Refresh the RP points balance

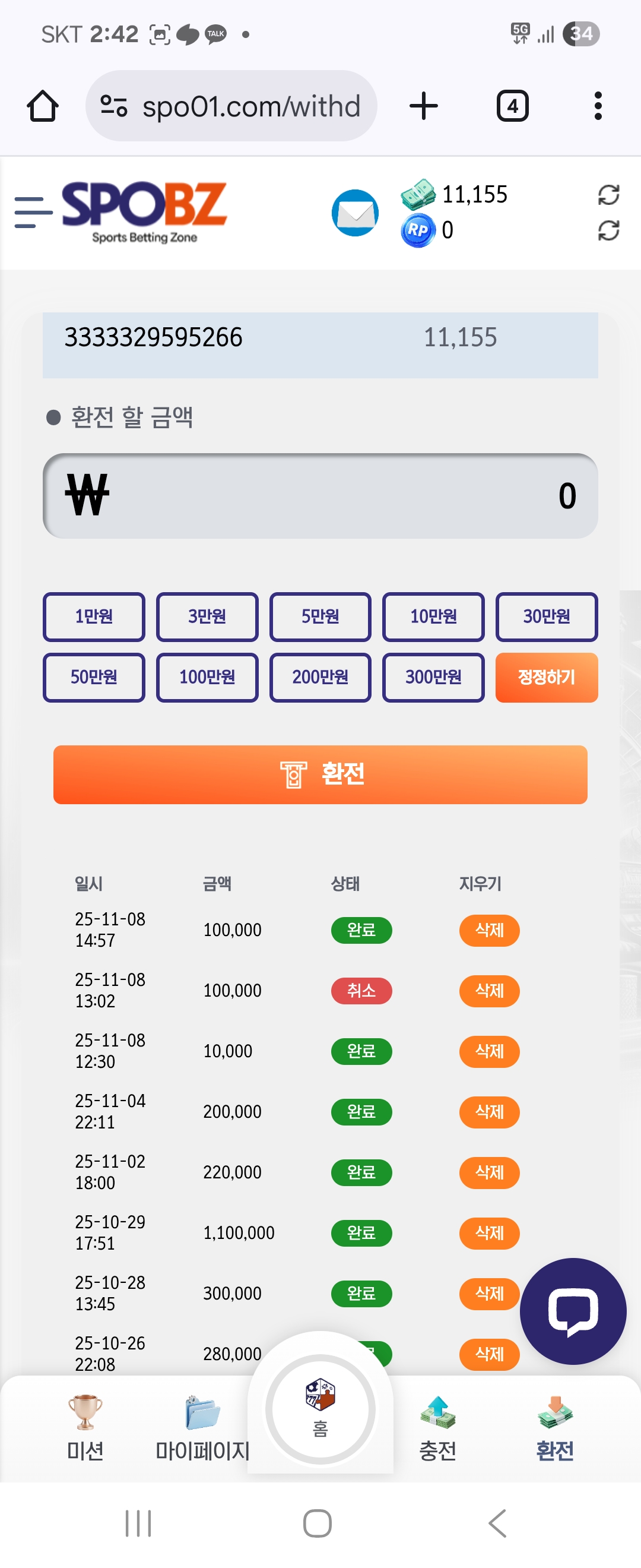click(608, 230)
